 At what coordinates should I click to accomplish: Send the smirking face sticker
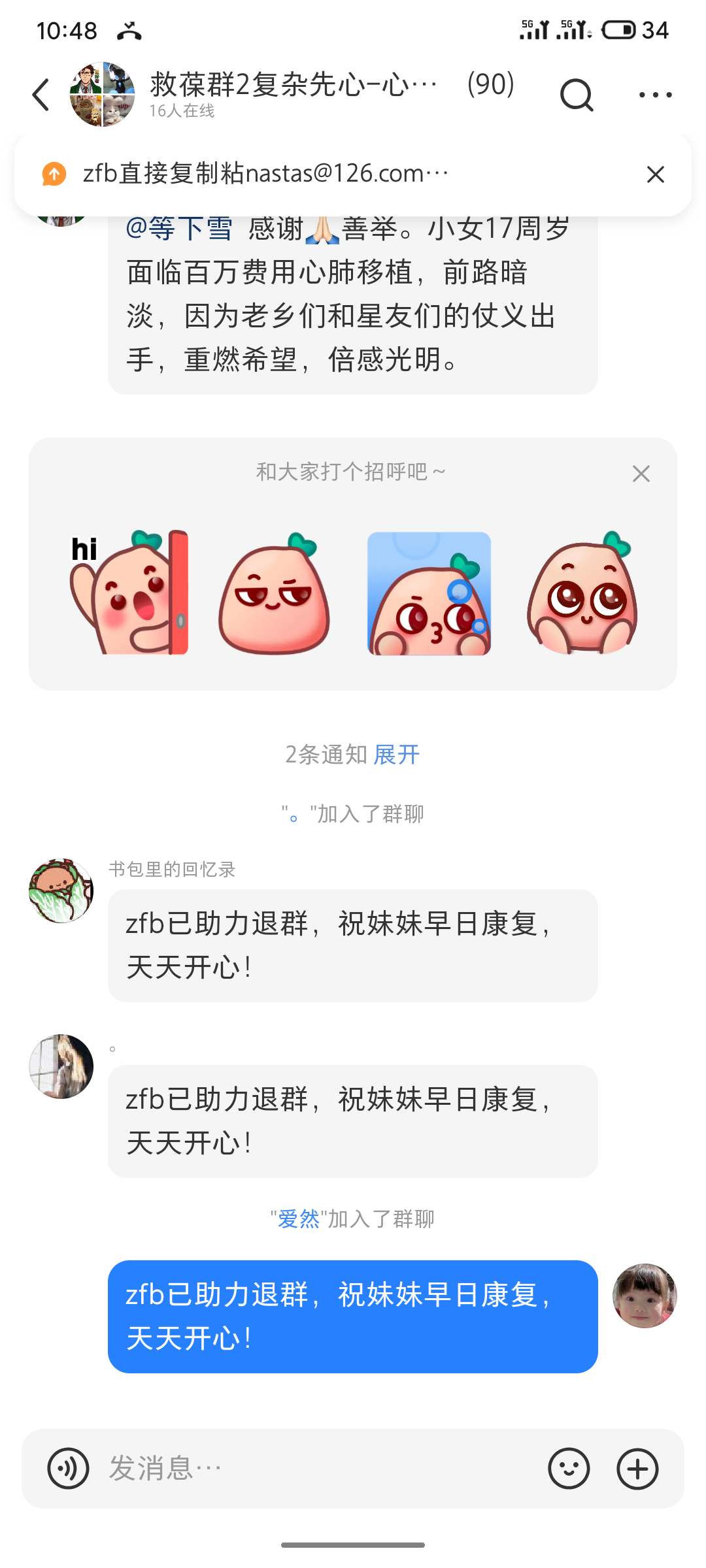[x=275, y=593]
